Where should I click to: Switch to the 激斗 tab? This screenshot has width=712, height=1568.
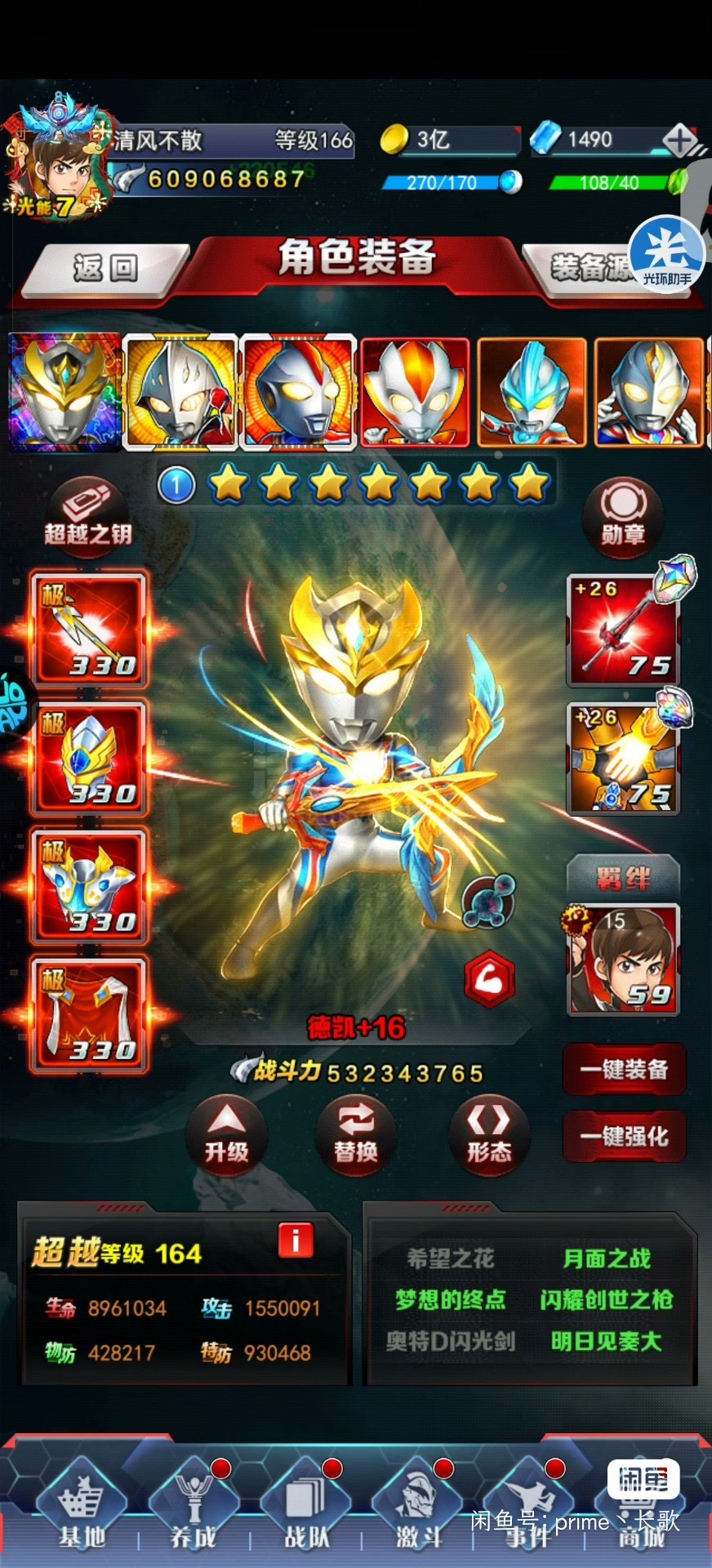pos(418,1510)
